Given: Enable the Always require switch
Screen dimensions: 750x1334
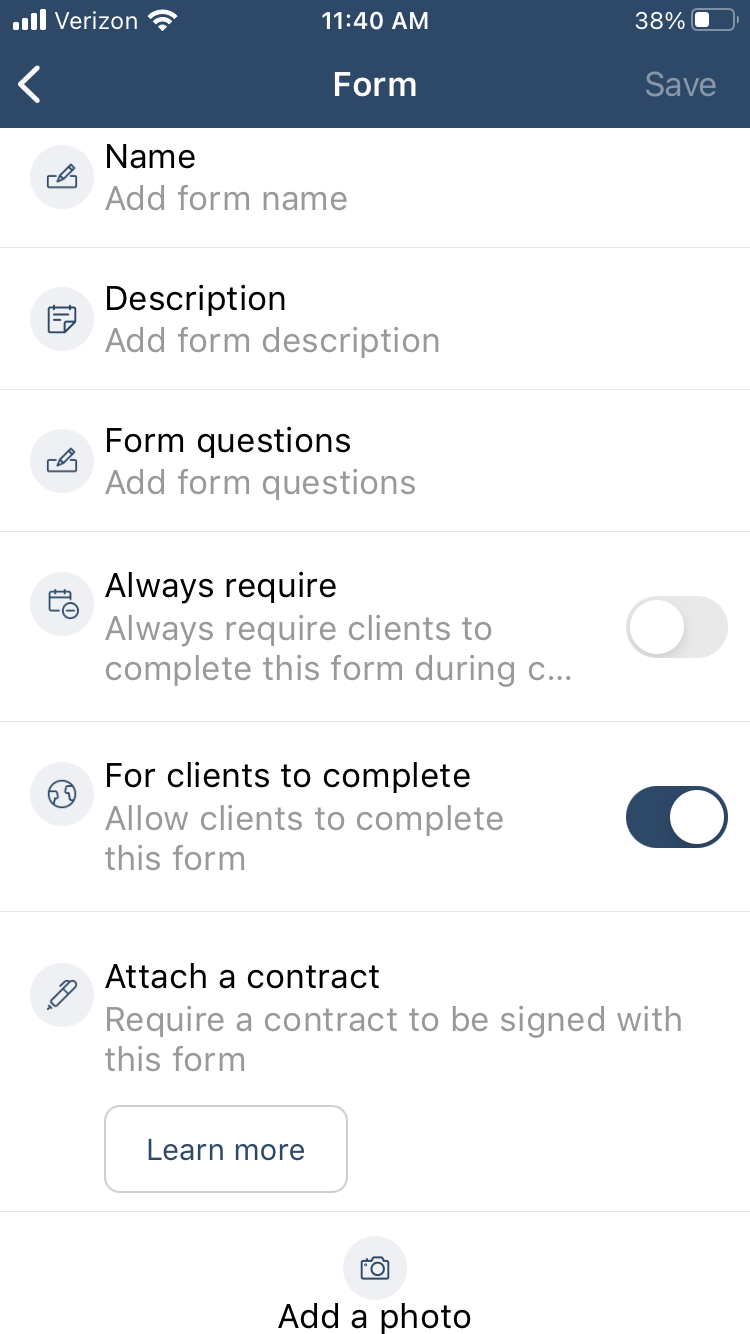Looking at the screenshot, I should pos(676,627).
